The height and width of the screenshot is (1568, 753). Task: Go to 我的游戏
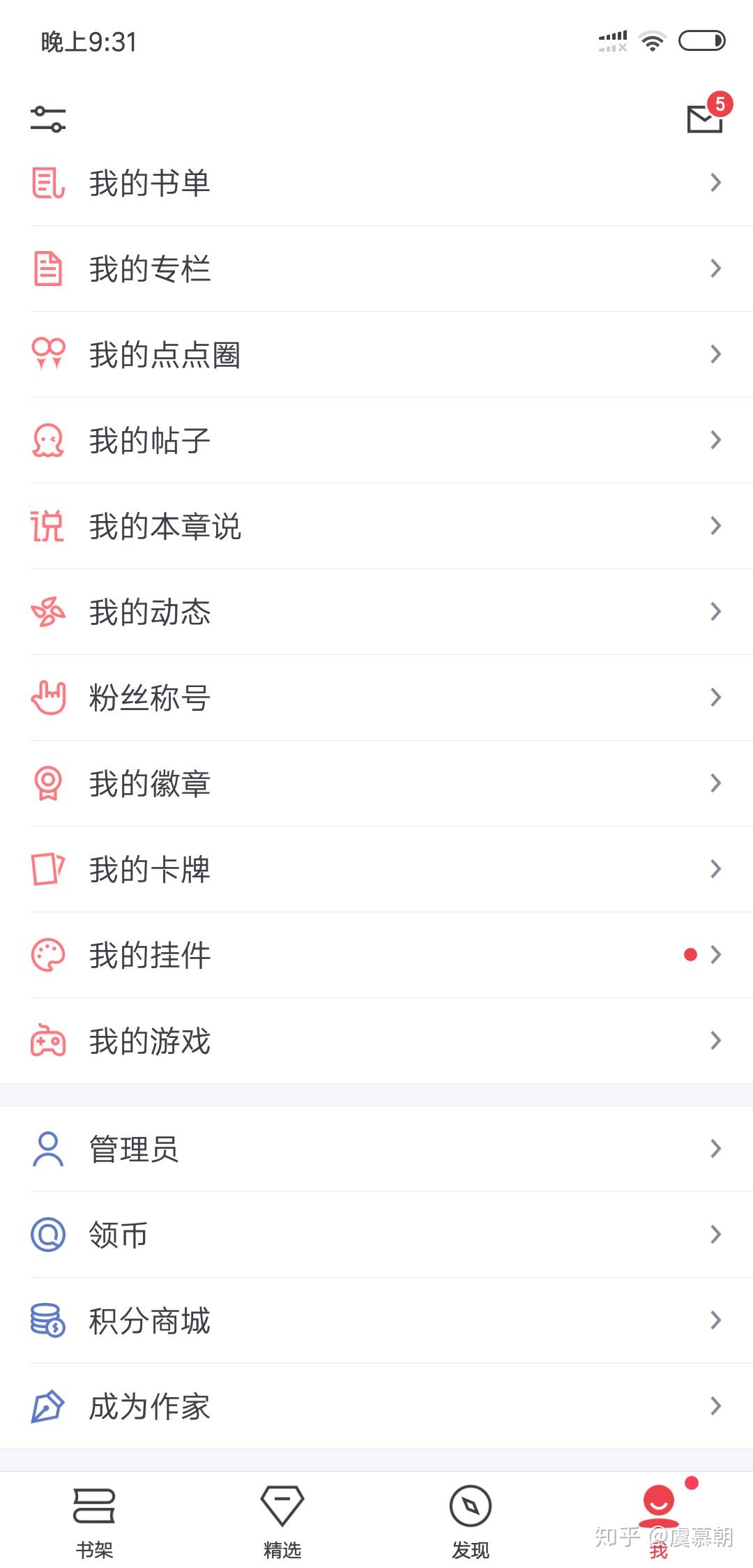376,1041
